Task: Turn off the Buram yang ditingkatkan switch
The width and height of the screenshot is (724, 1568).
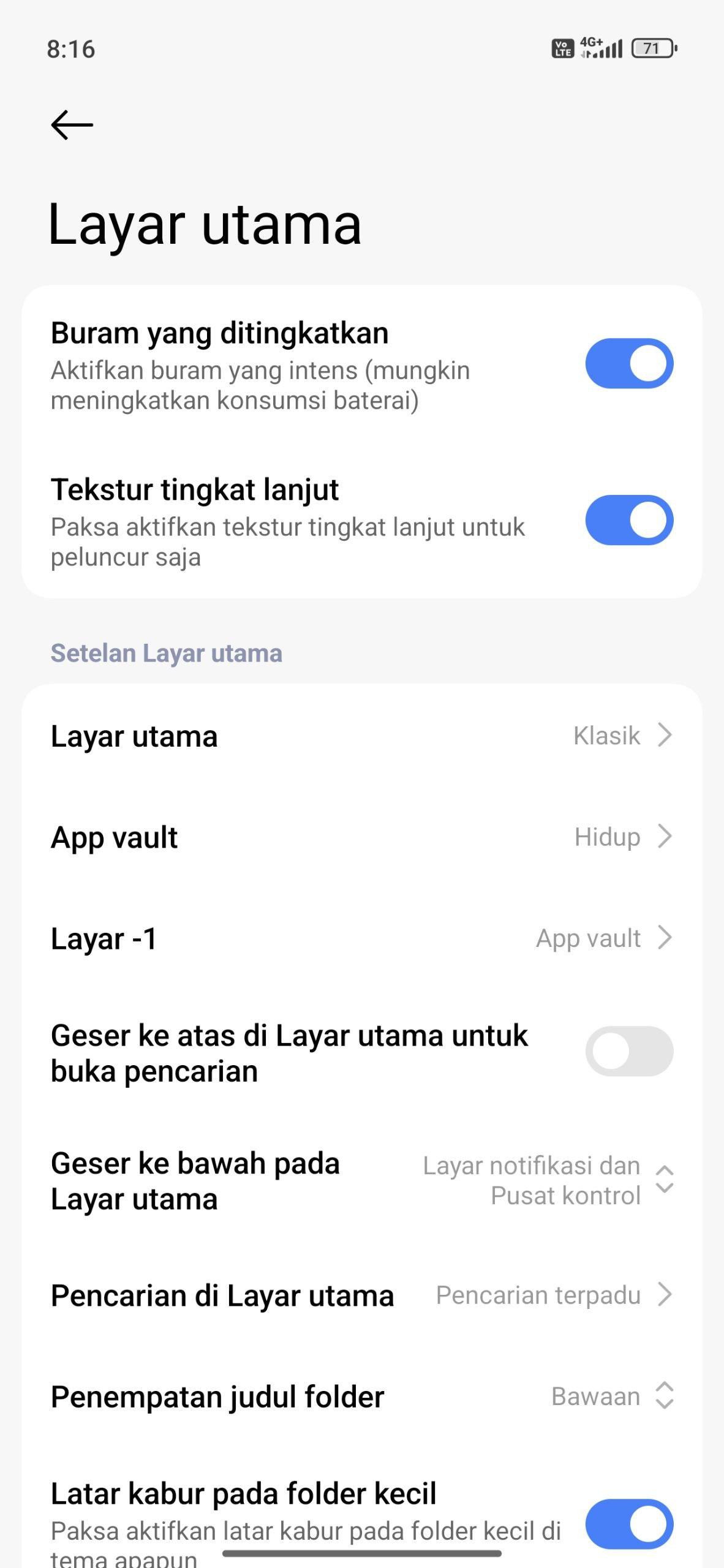Action: pos(629,364)
